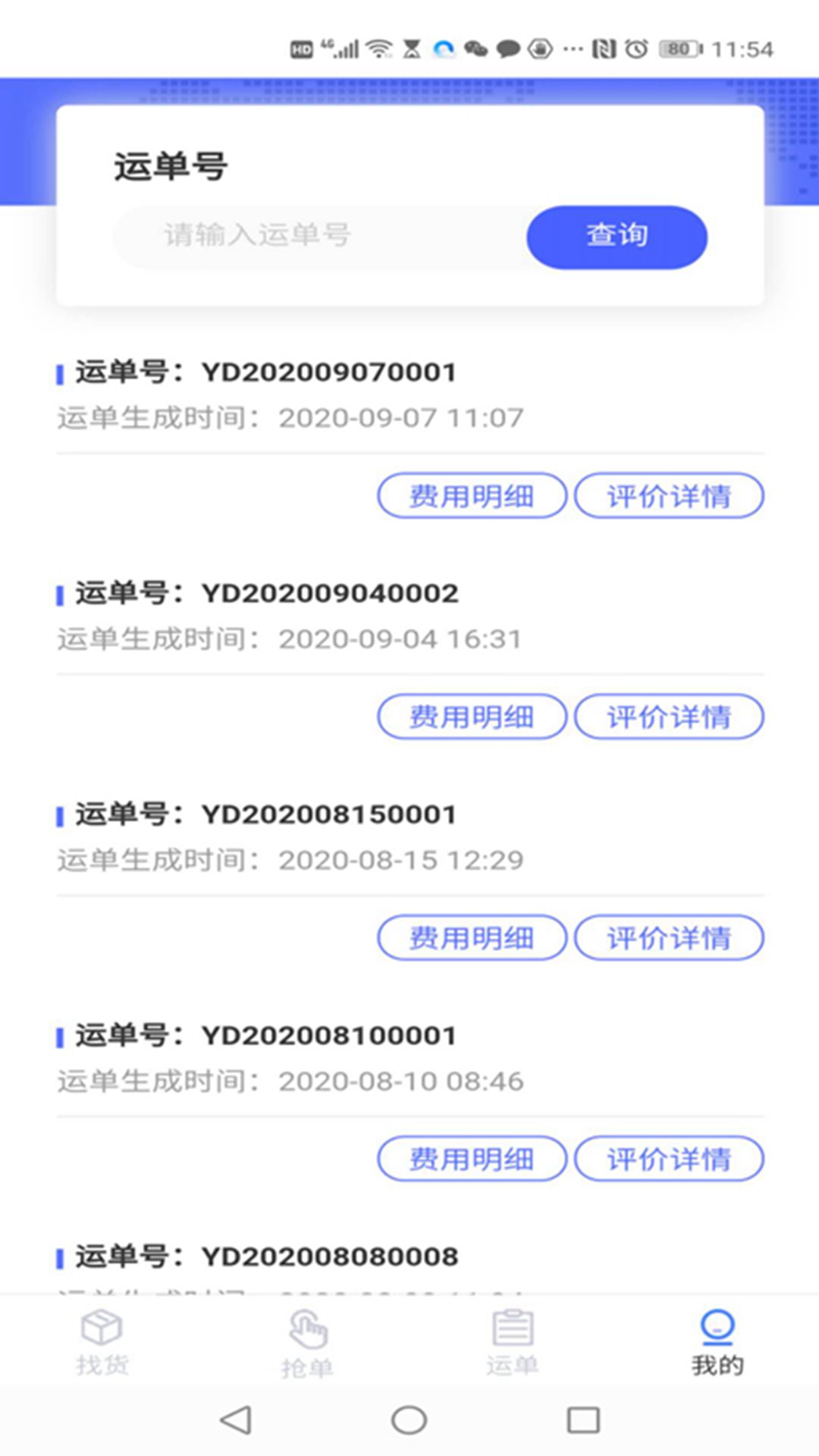819x1456 pixels.
Task: Select the 我的 tab
Action: 717,1342
